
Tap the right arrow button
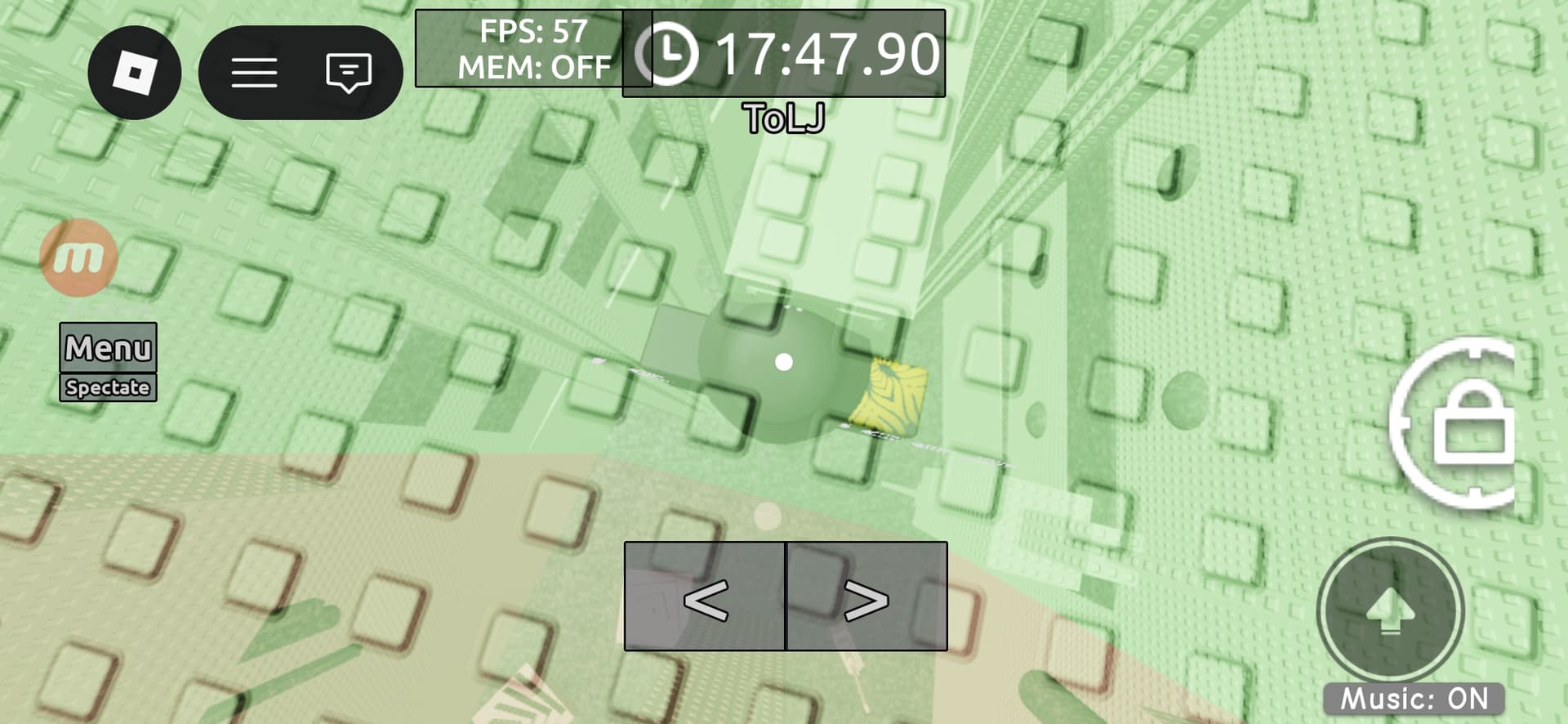tap(866, 597)
